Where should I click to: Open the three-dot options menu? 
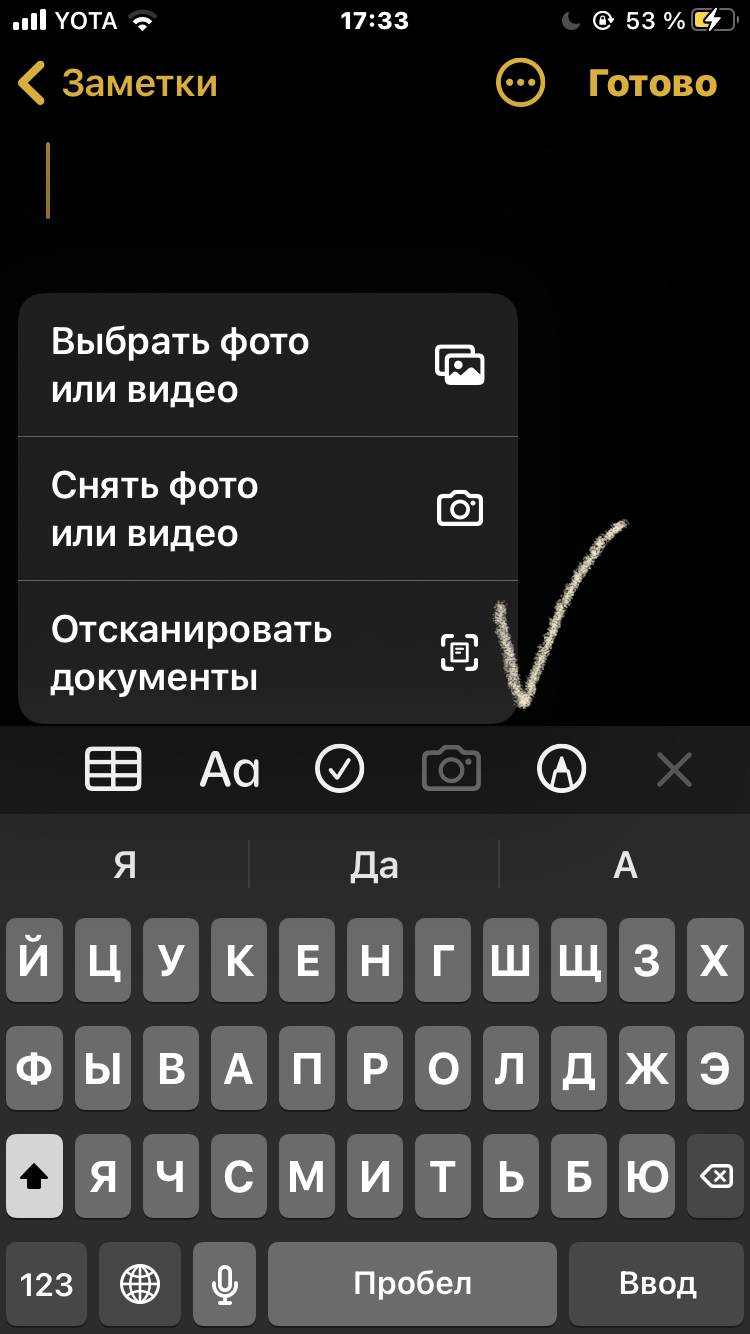click(521, 84)
